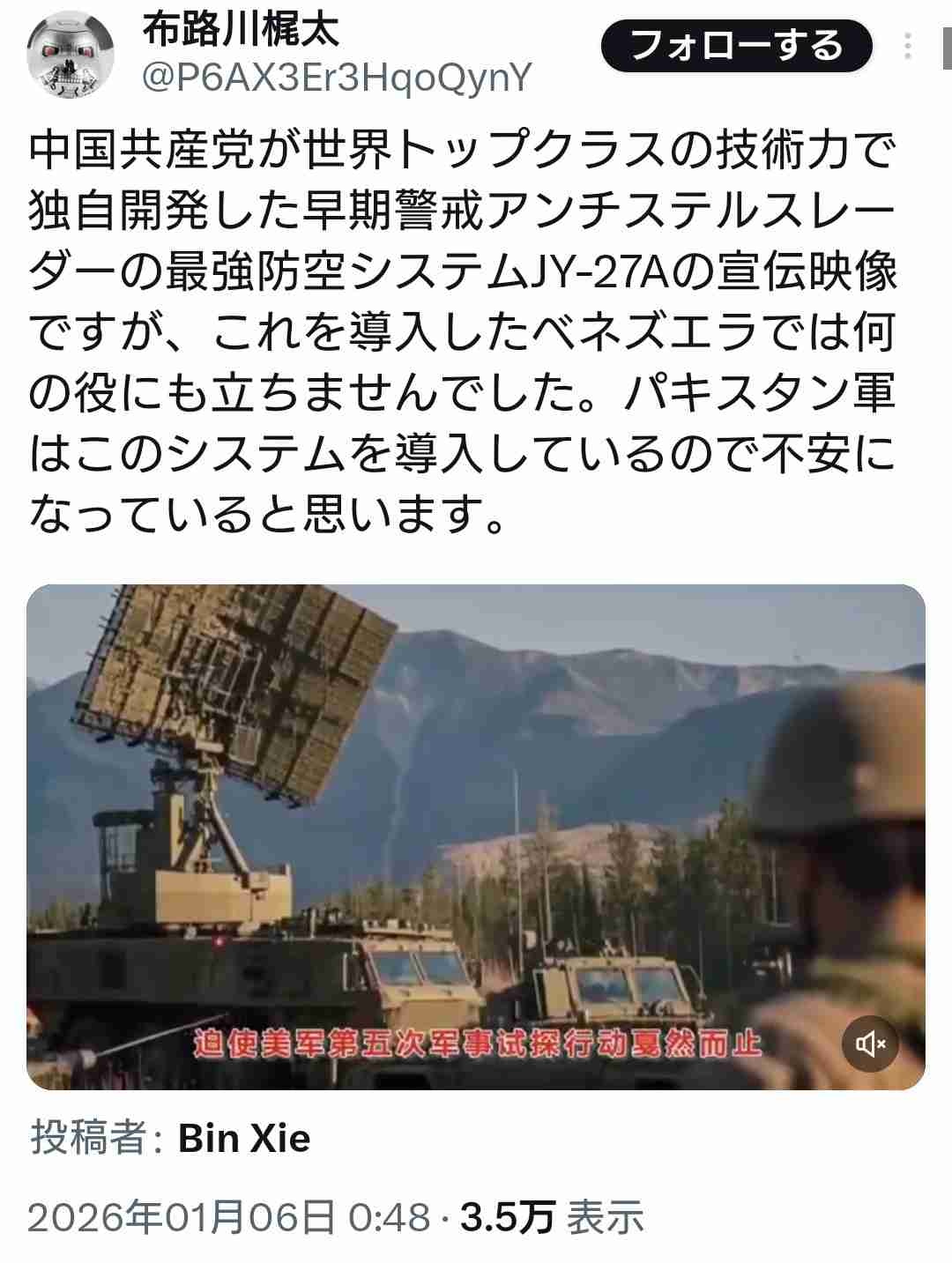The height and width of the screenshot is (1263, 952).
Task: Open 布路川梶太's profile avatar
Action: pyautogui.click(x=71, y=55)
